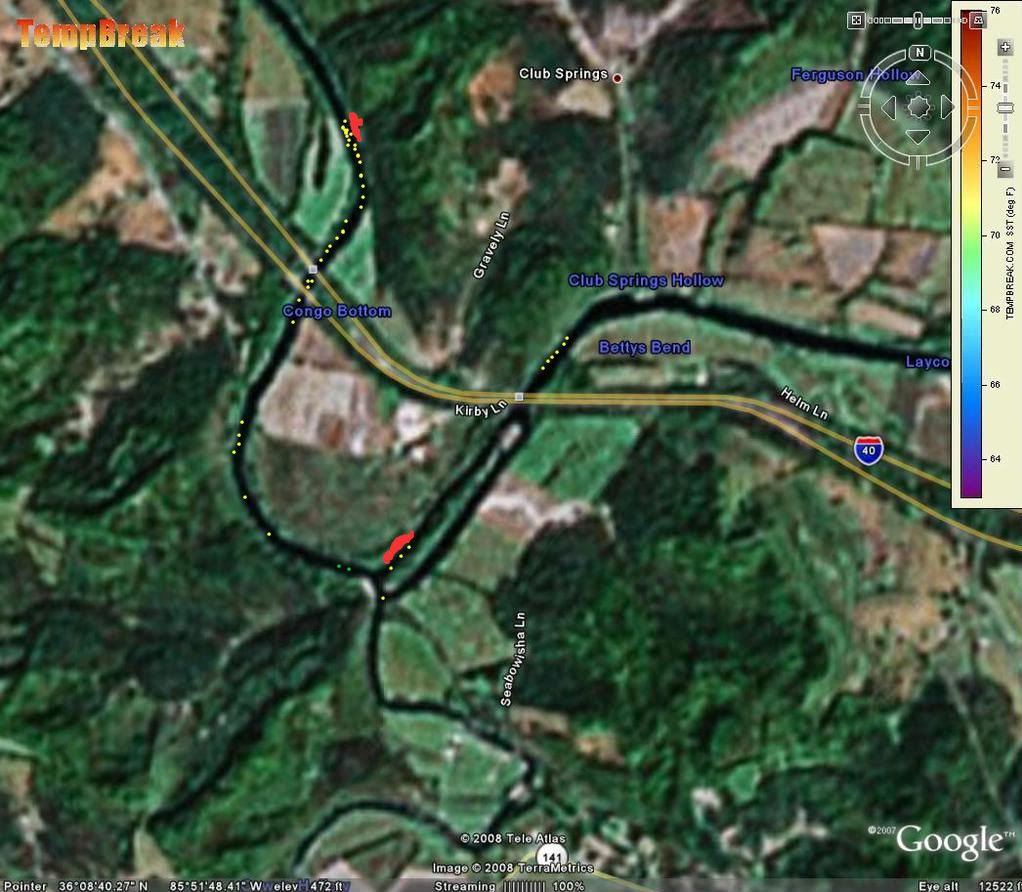Pan the map down with the arrow
Screen dimensions: 1022x892
(x=918, y=136)
